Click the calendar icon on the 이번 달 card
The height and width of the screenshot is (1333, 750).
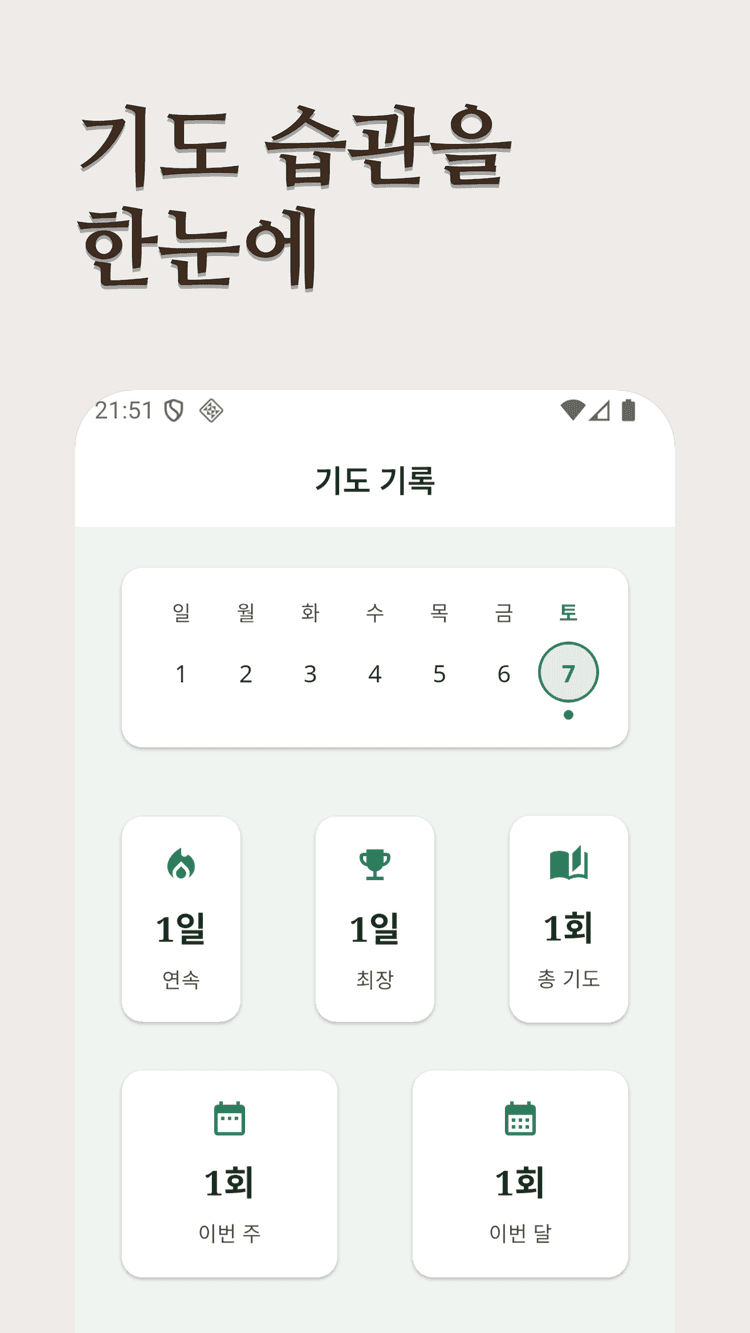[x=521, y=1117]
